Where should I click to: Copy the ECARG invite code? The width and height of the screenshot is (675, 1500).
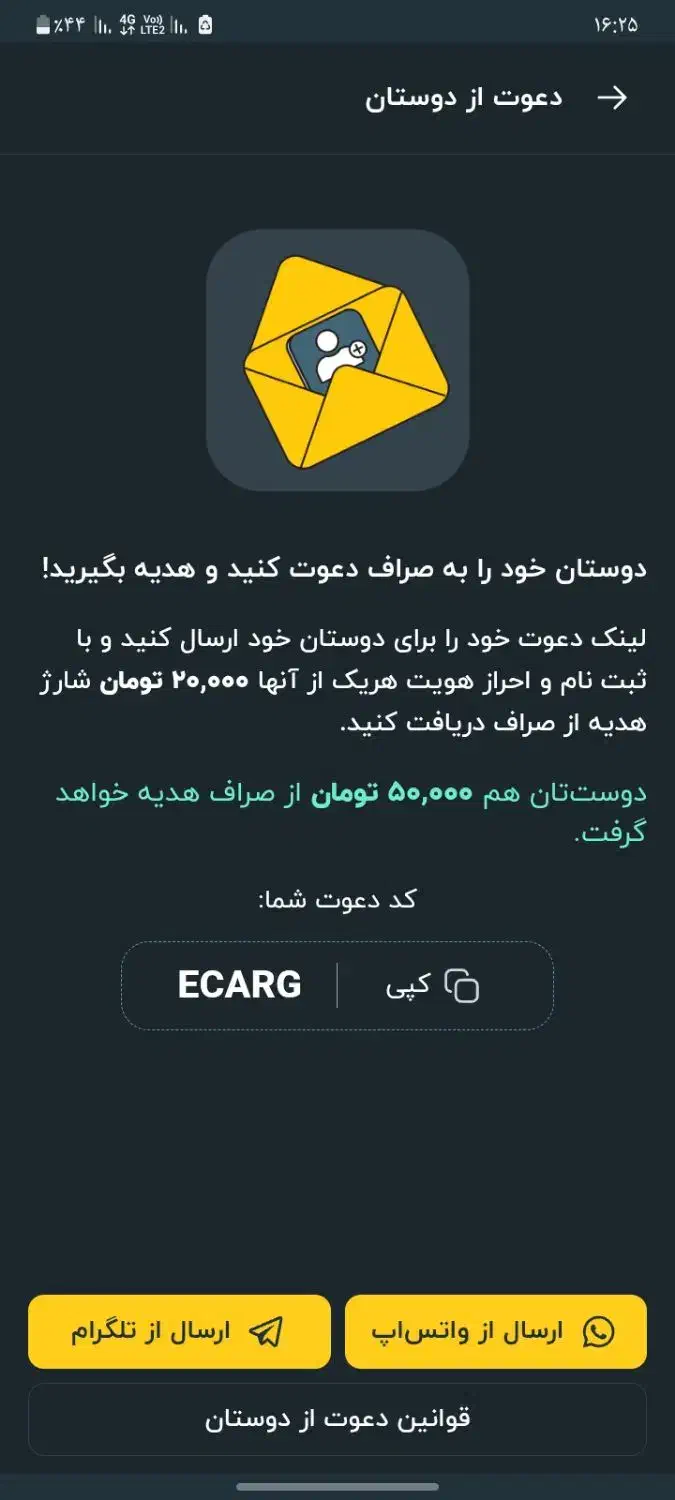point(432,985)
